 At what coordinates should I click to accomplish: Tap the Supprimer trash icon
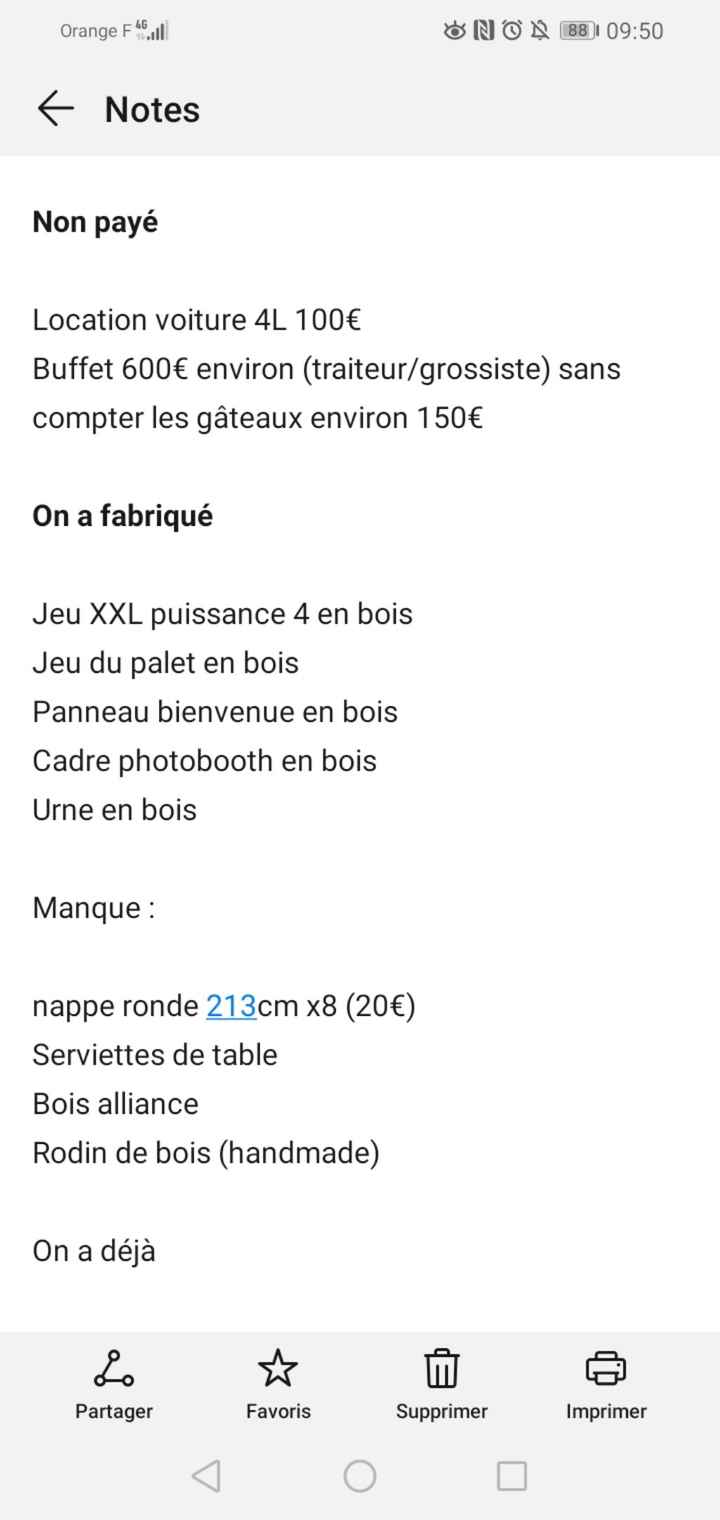coord(441,1368)
